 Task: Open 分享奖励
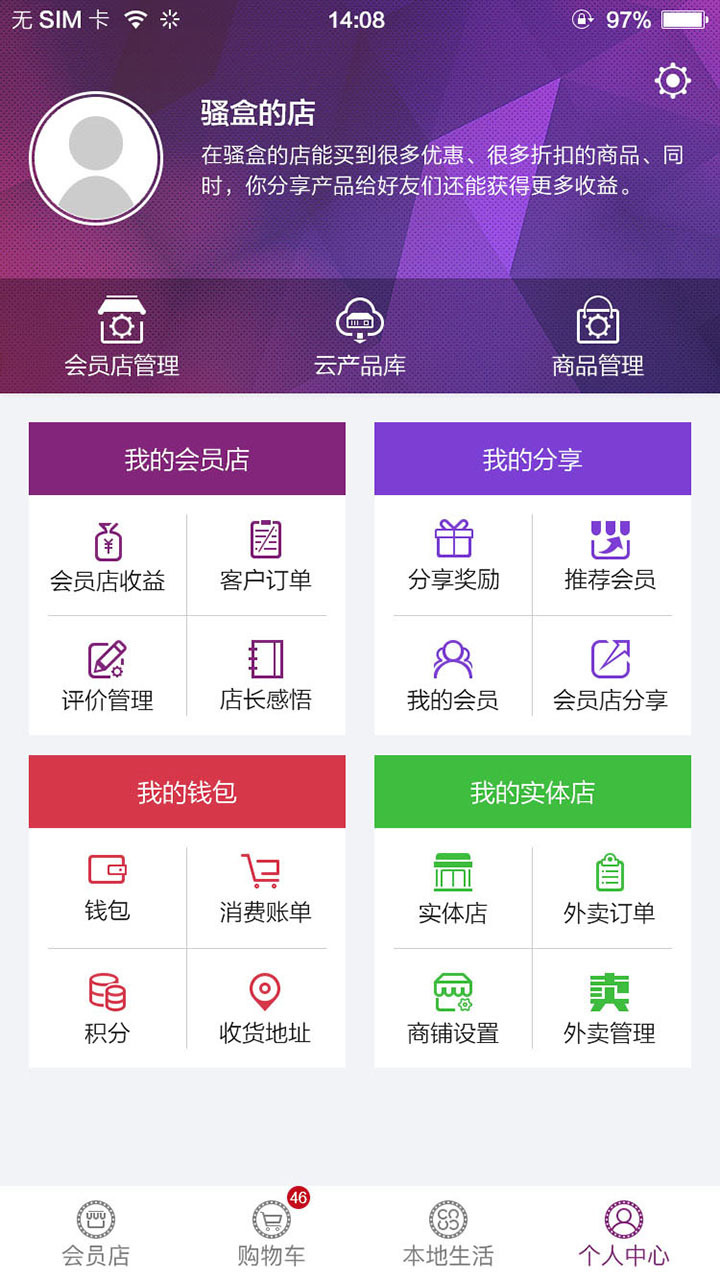(x=453, y=557)
